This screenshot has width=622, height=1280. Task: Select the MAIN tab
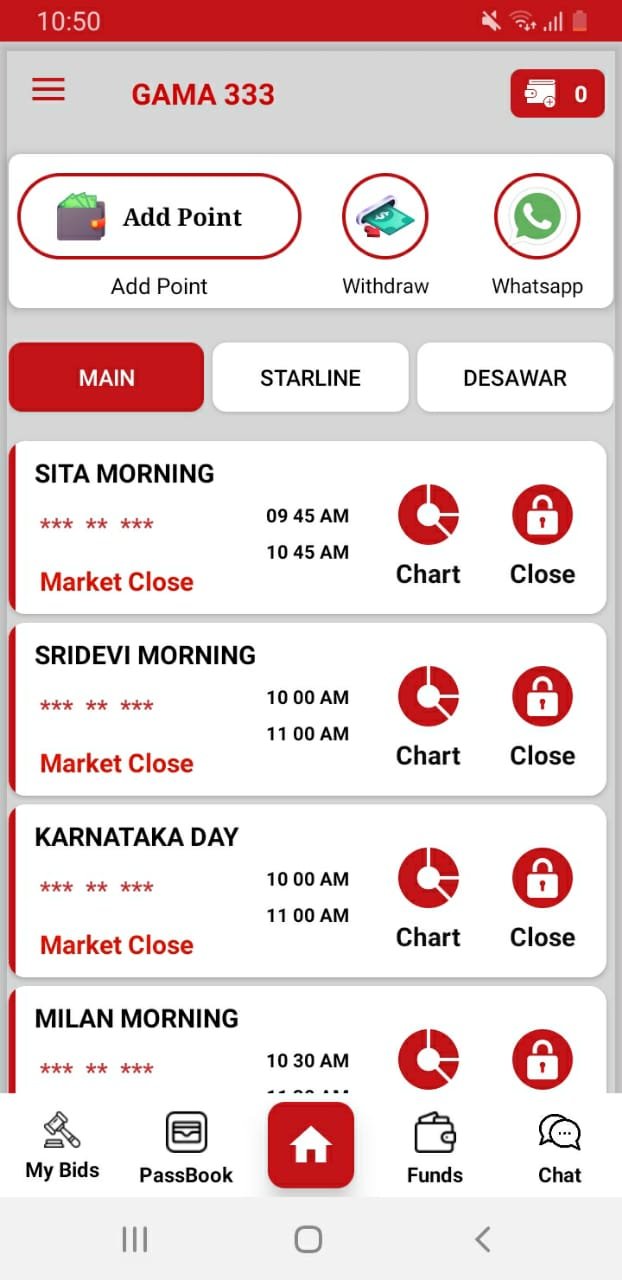pos(106,378)
